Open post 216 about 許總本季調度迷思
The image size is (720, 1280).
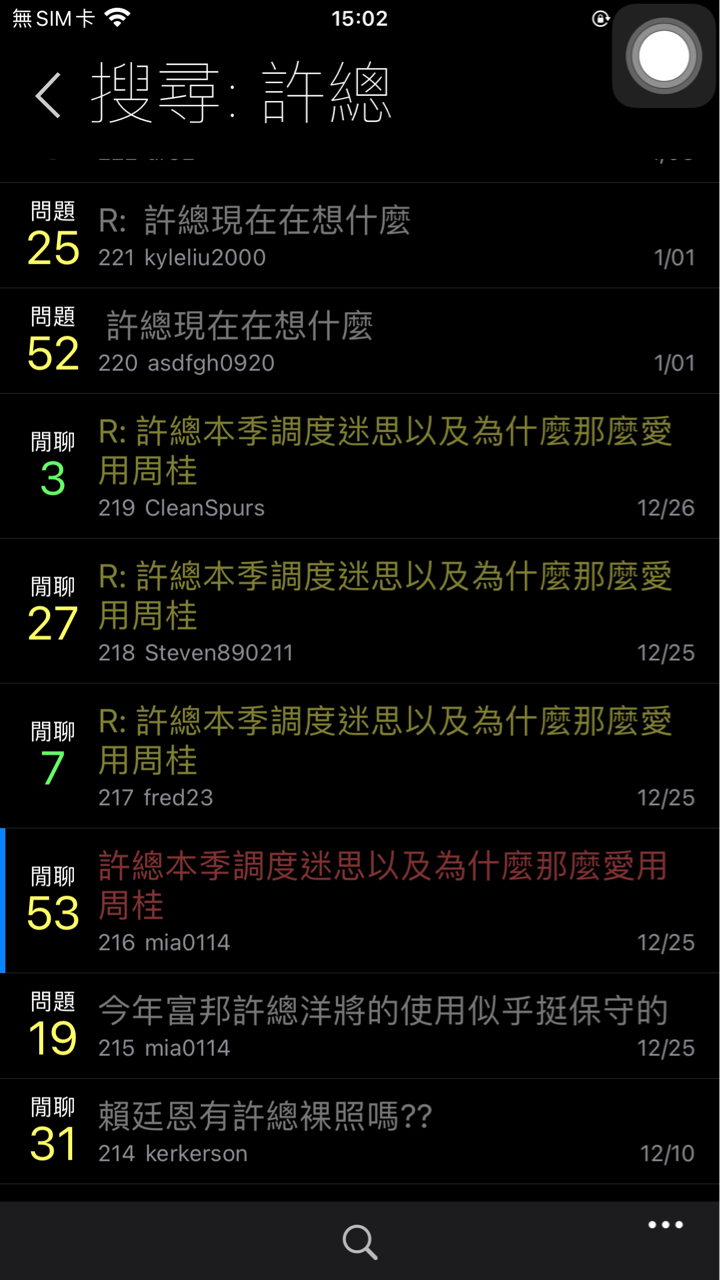click(360, 901)
